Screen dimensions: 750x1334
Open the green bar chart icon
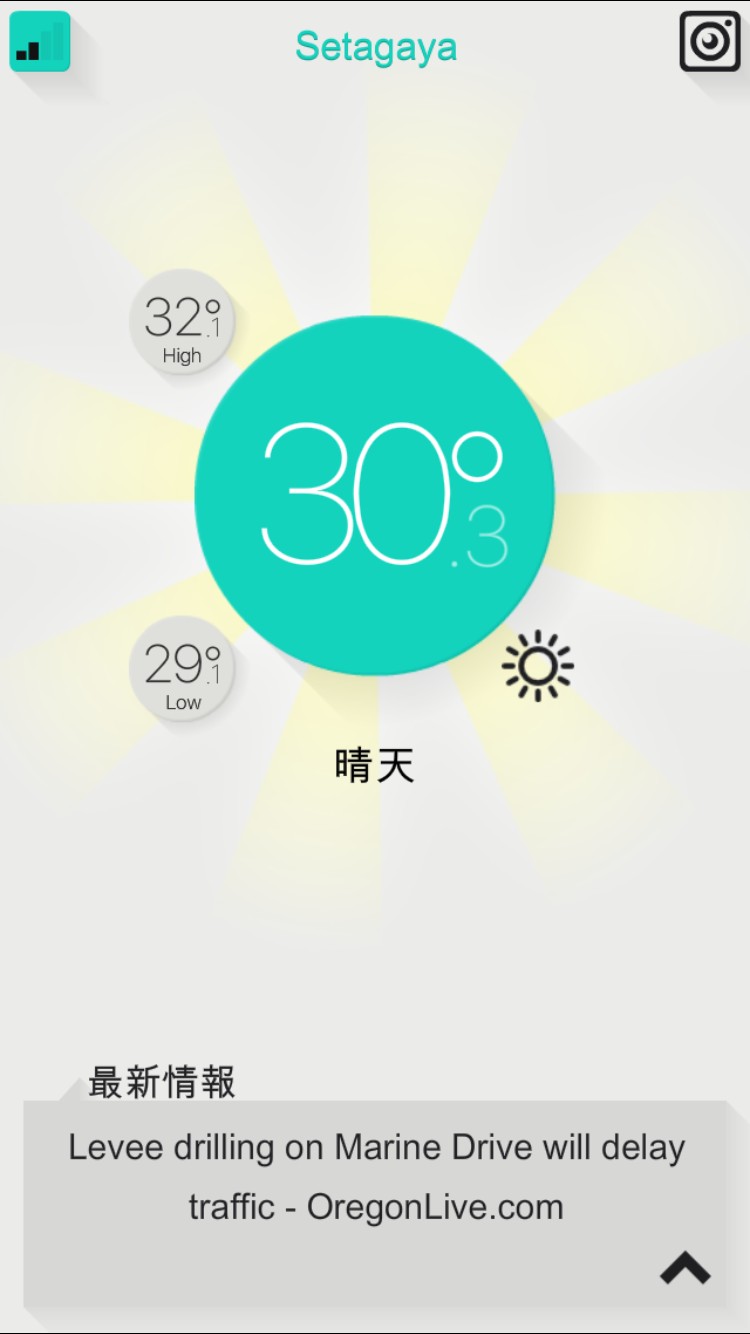[x=40, y=42]
